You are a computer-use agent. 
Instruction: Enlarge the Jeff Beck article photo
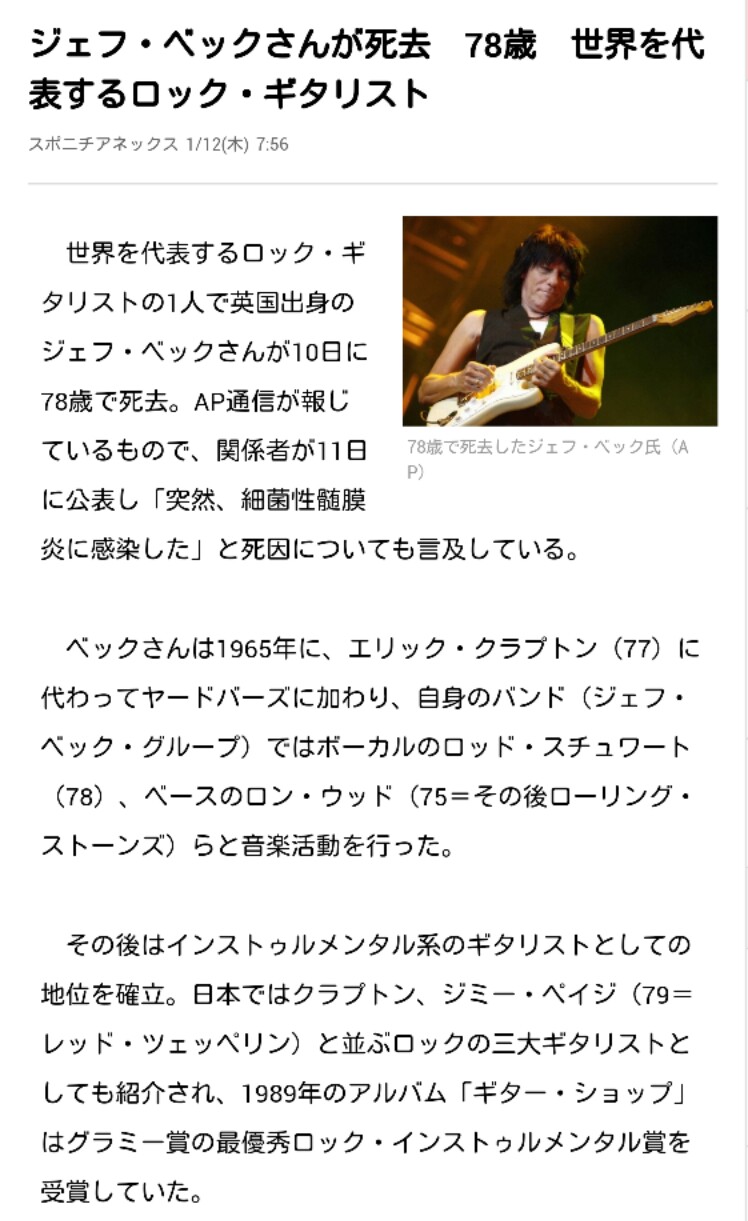click(x=560, y=321)
